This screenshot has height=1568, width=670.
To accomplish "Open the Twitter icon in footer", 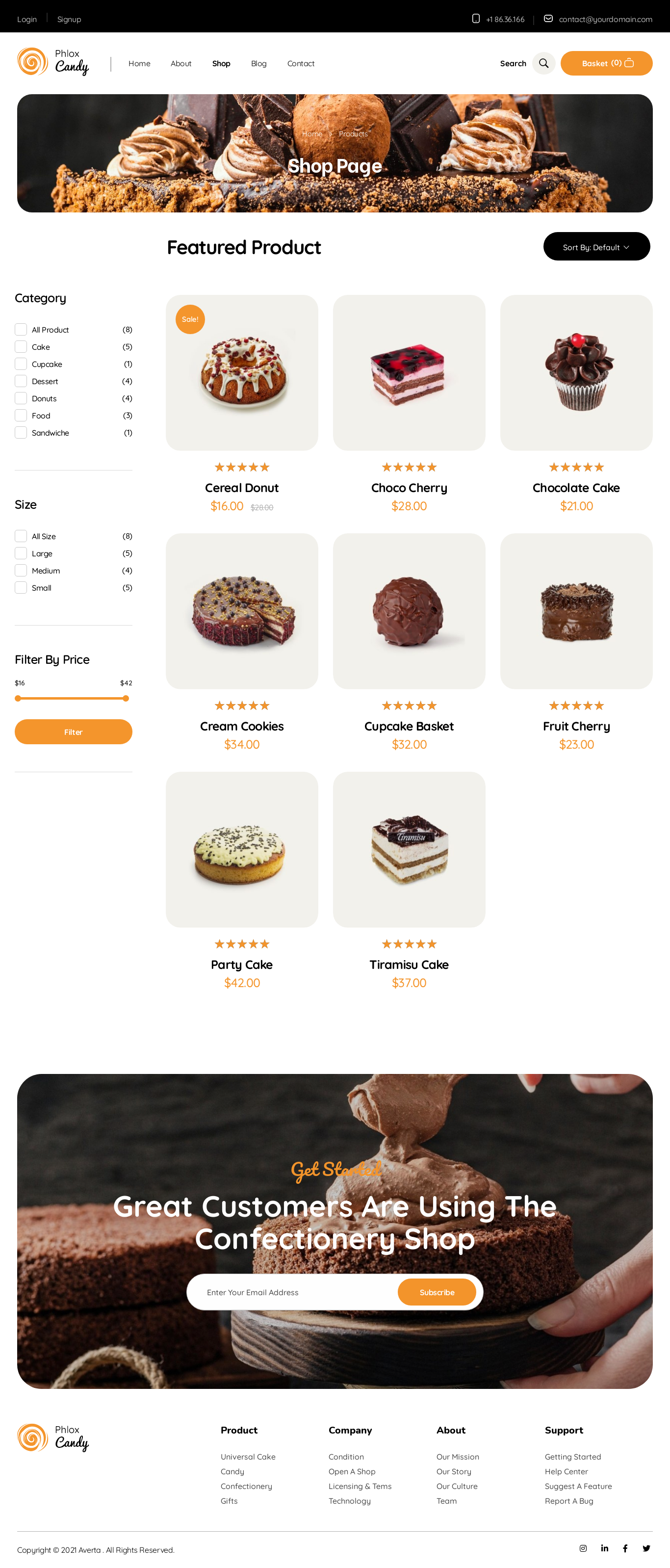I will coord(646,1548).
